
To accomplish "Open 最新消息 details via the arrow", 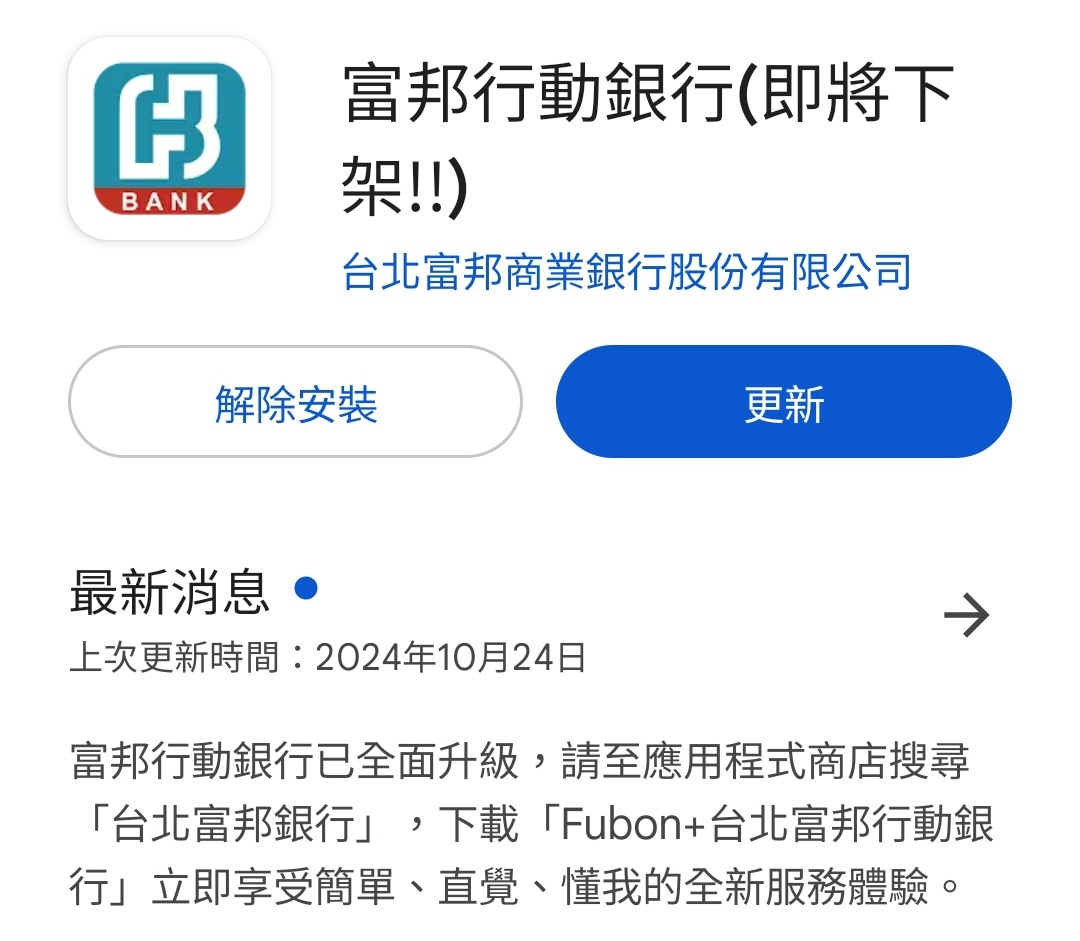I will coord(966,617).
